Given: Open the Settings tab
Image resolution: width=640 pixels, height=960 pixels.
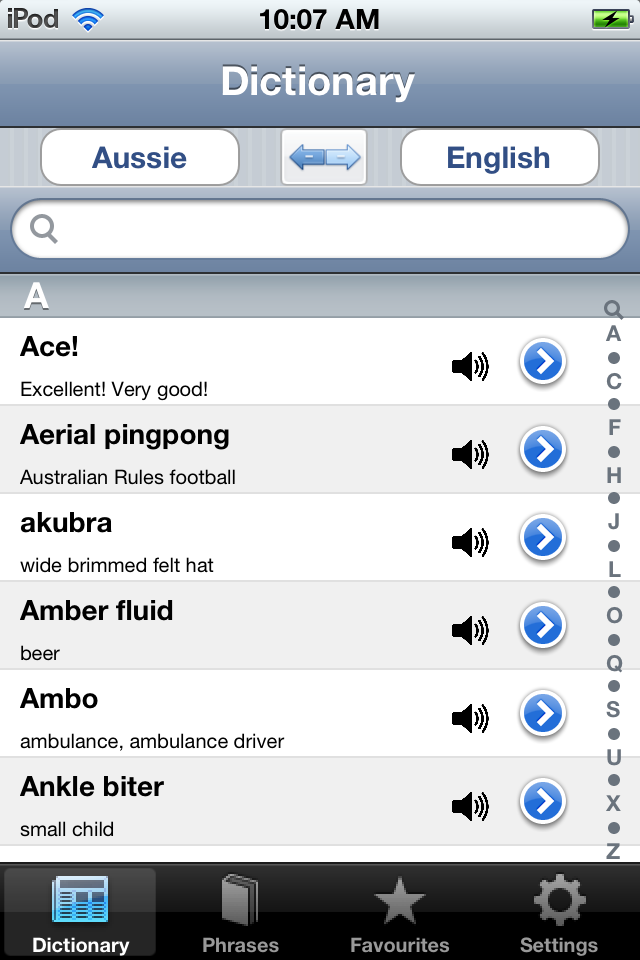Looking at the screenshot, I should click(x=559, y=914).
